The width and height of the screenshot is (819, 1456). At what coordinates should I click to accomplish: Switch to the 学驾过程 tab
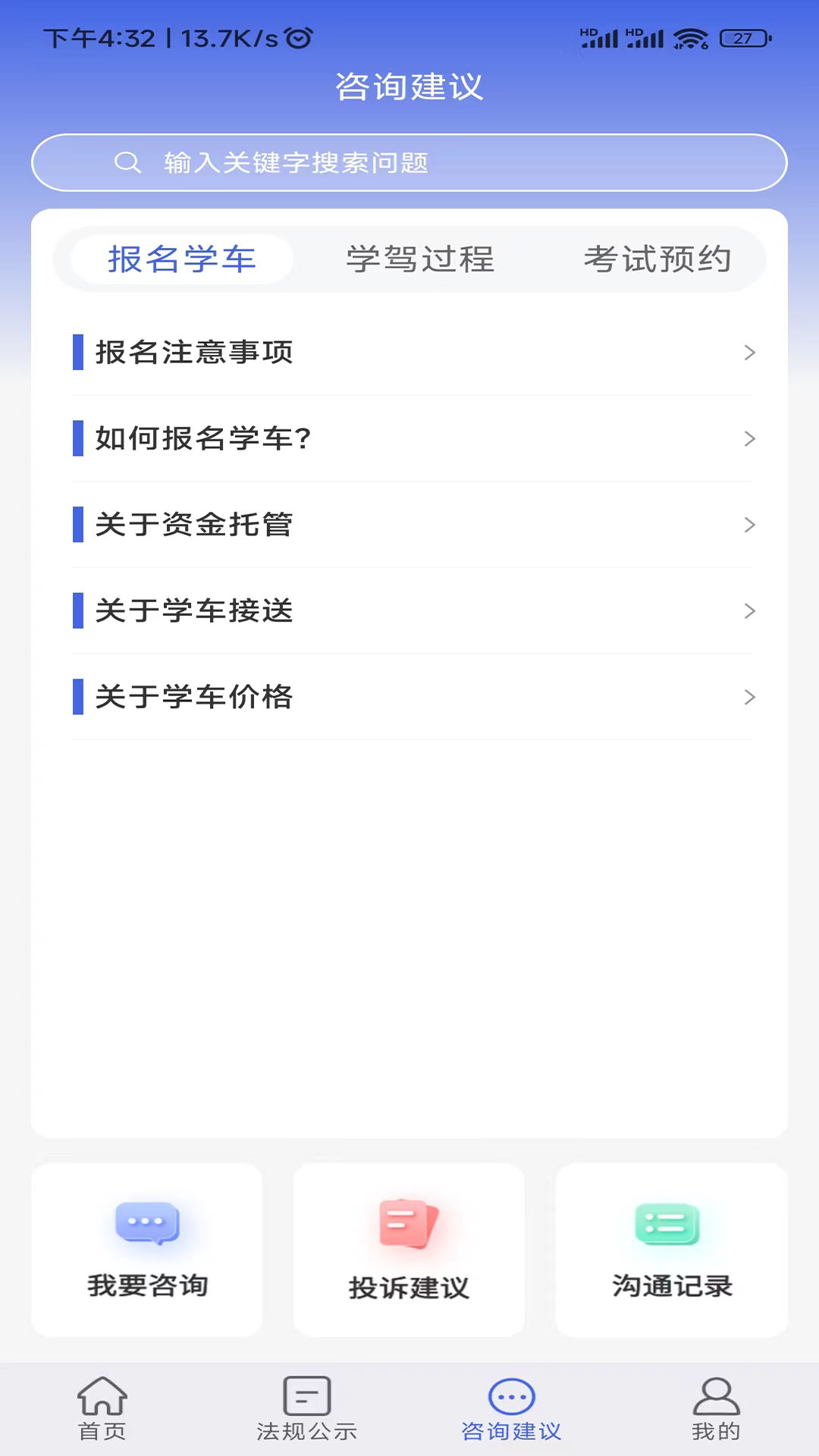coord(419,259)
